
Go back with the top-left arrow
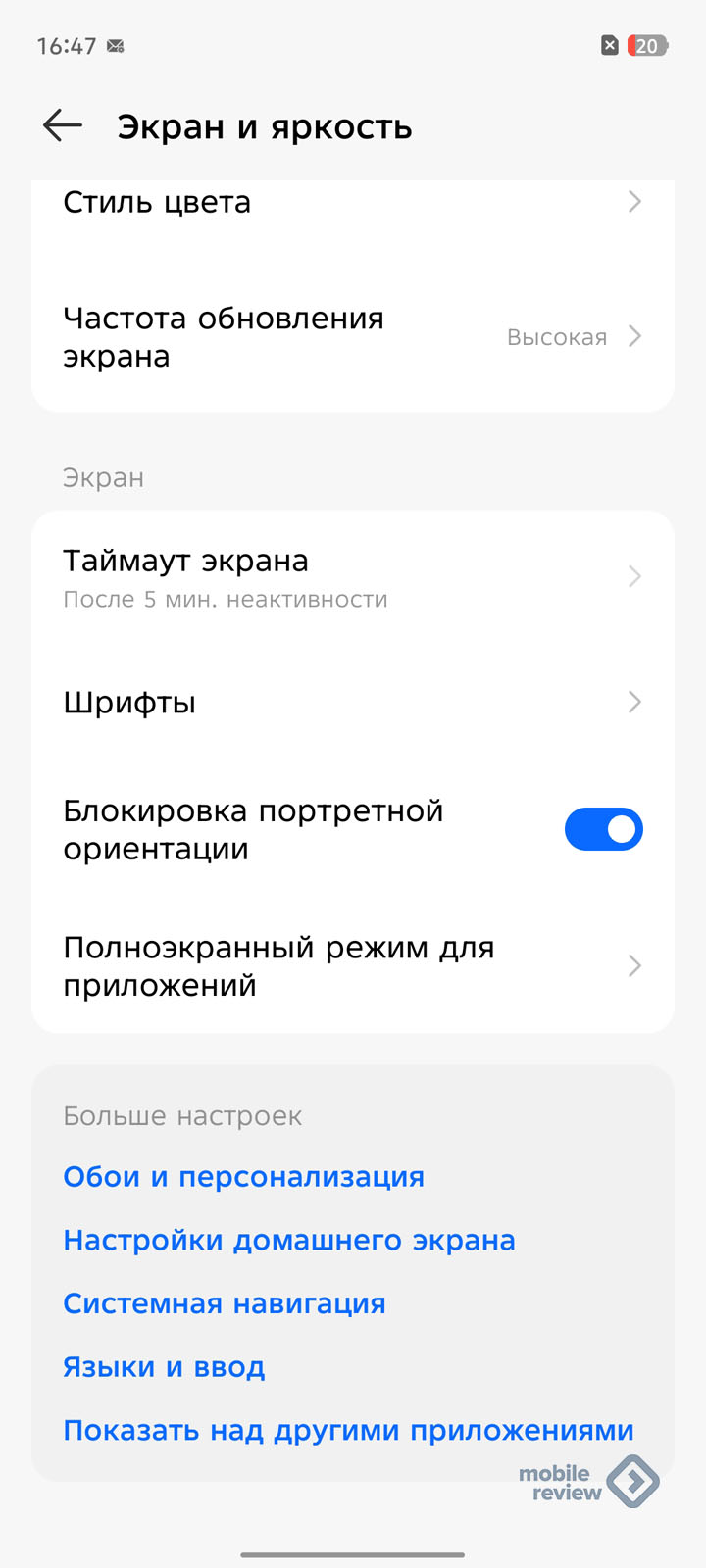(x=63, y=125)
